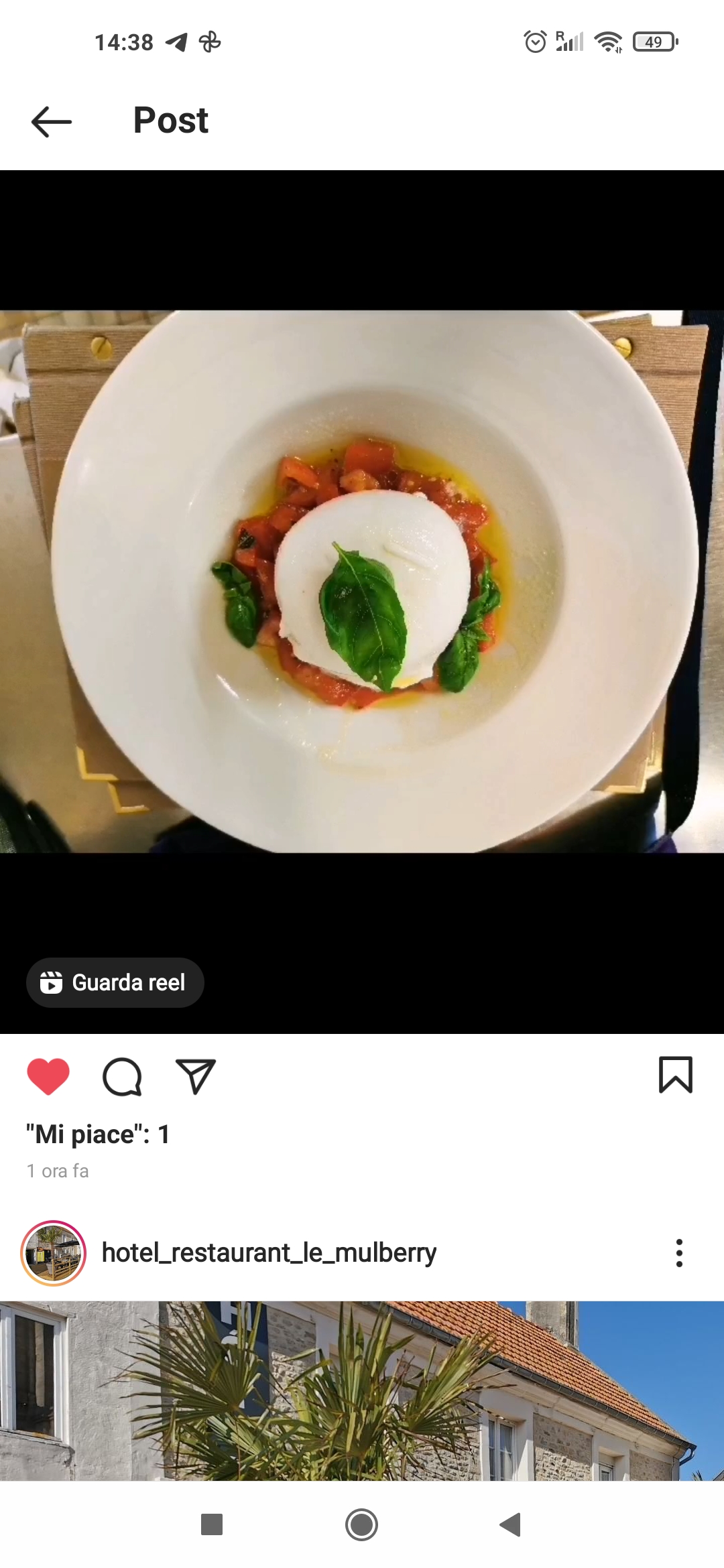Open the hotel building photo post

pyautogui.click(x=362, y=1390)
